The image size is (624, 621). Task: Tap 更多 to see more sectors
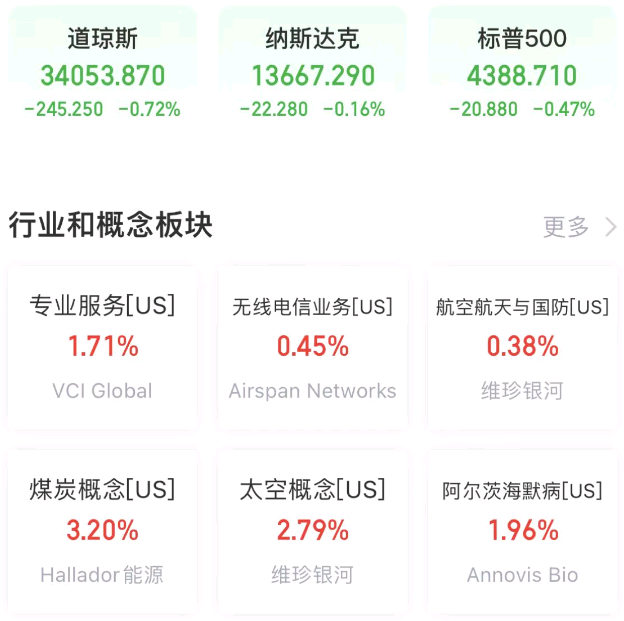[579, 227]
